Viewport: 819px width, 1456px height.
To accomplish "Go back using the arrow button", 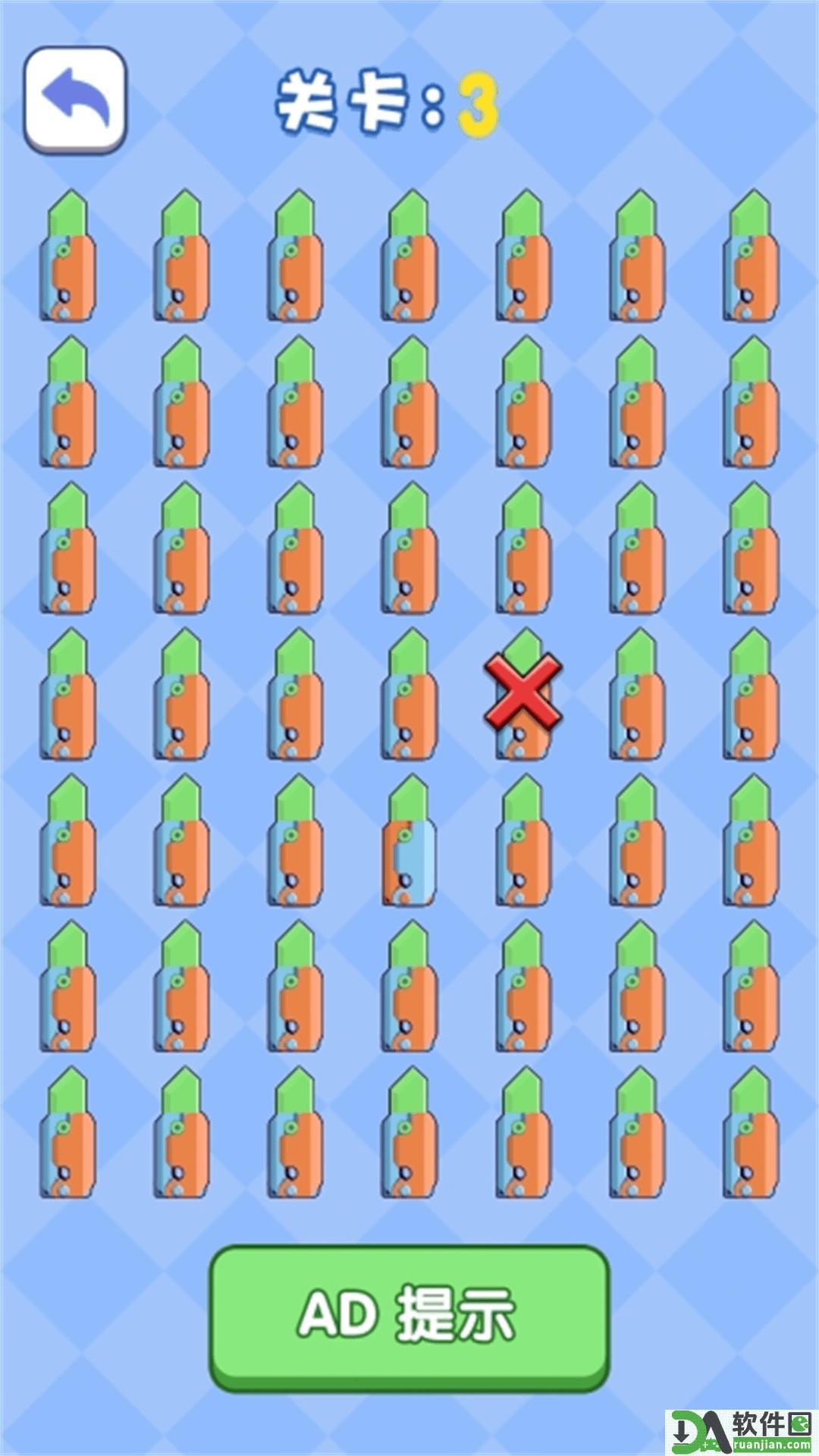I will 74,100.
